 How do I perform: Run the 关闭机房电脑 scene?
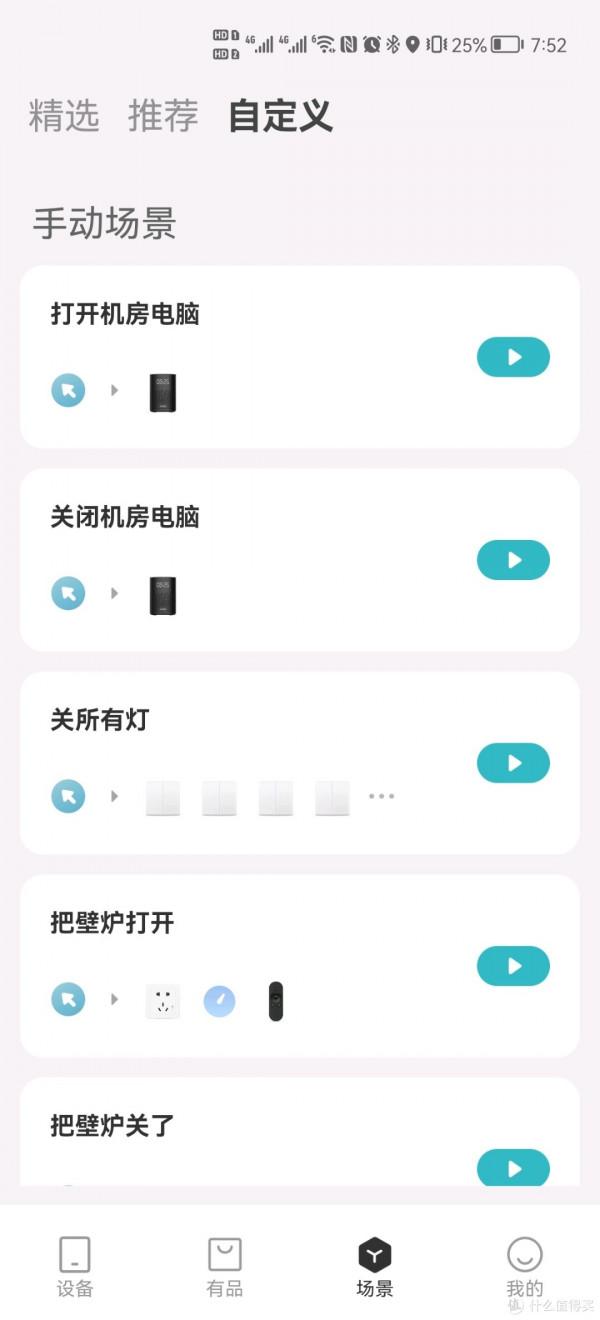click(513, 560)
